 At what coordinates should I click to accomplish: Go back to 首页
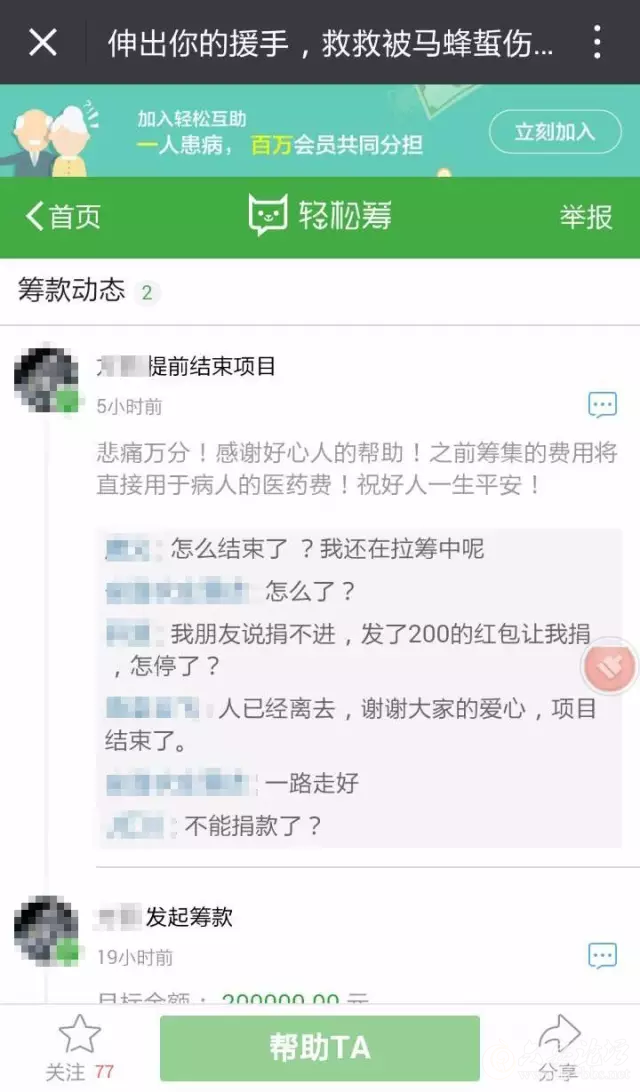[x=63, y=216]
